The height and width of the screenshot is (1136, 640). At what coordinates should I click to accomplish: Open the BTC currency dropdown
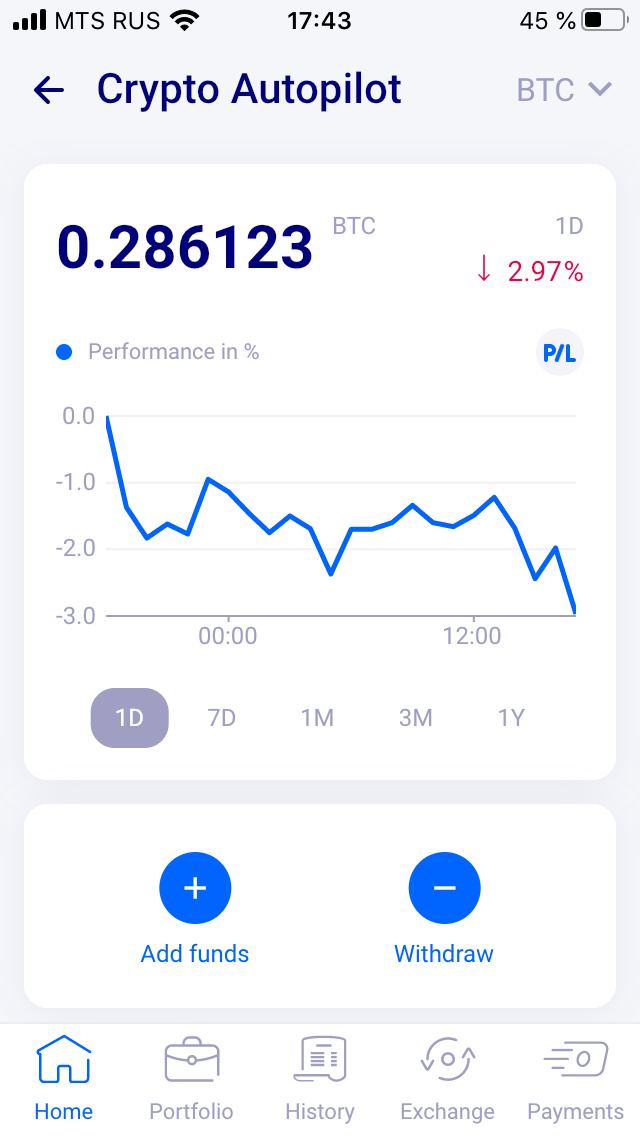click(x=564, y=90)
